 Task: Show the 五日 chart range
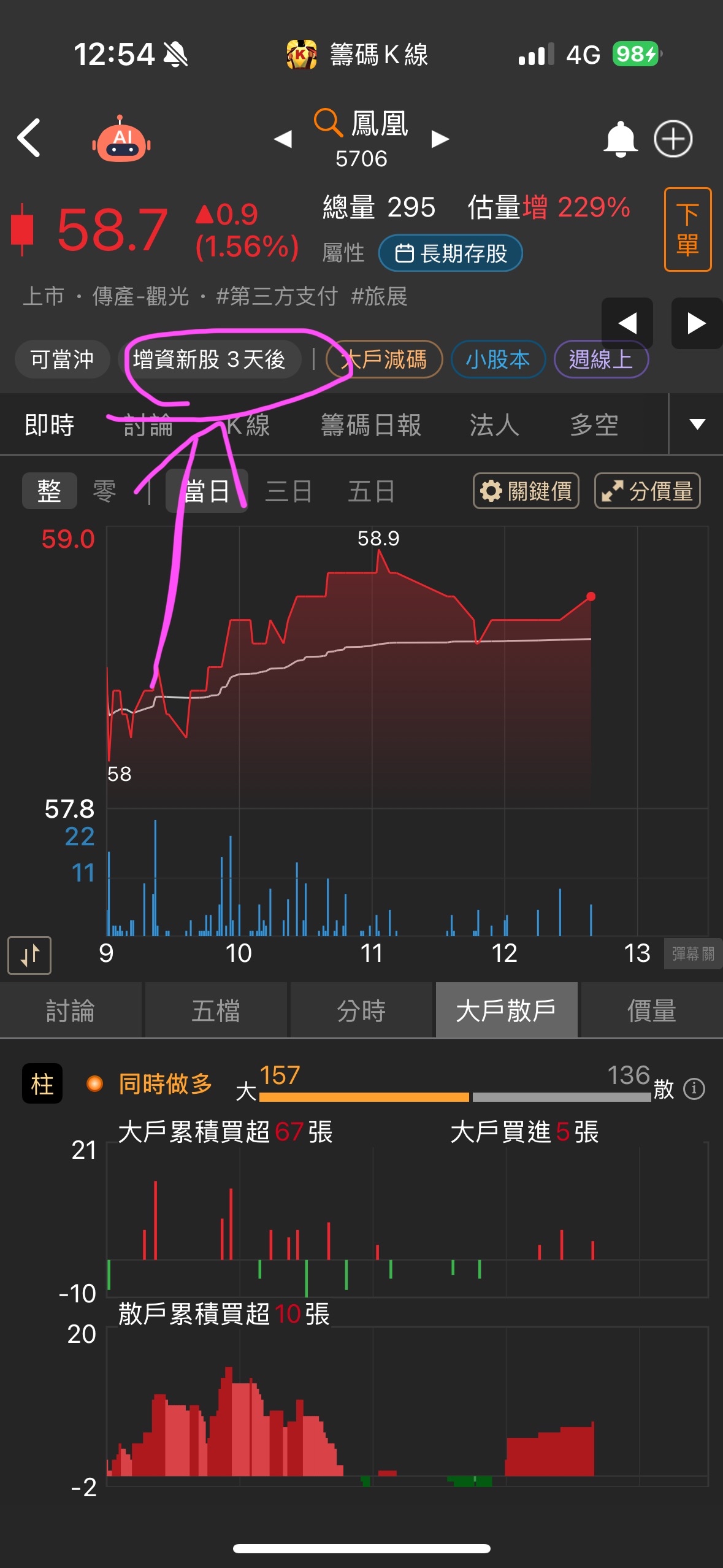pyautogui.click(x=371, y=491)
